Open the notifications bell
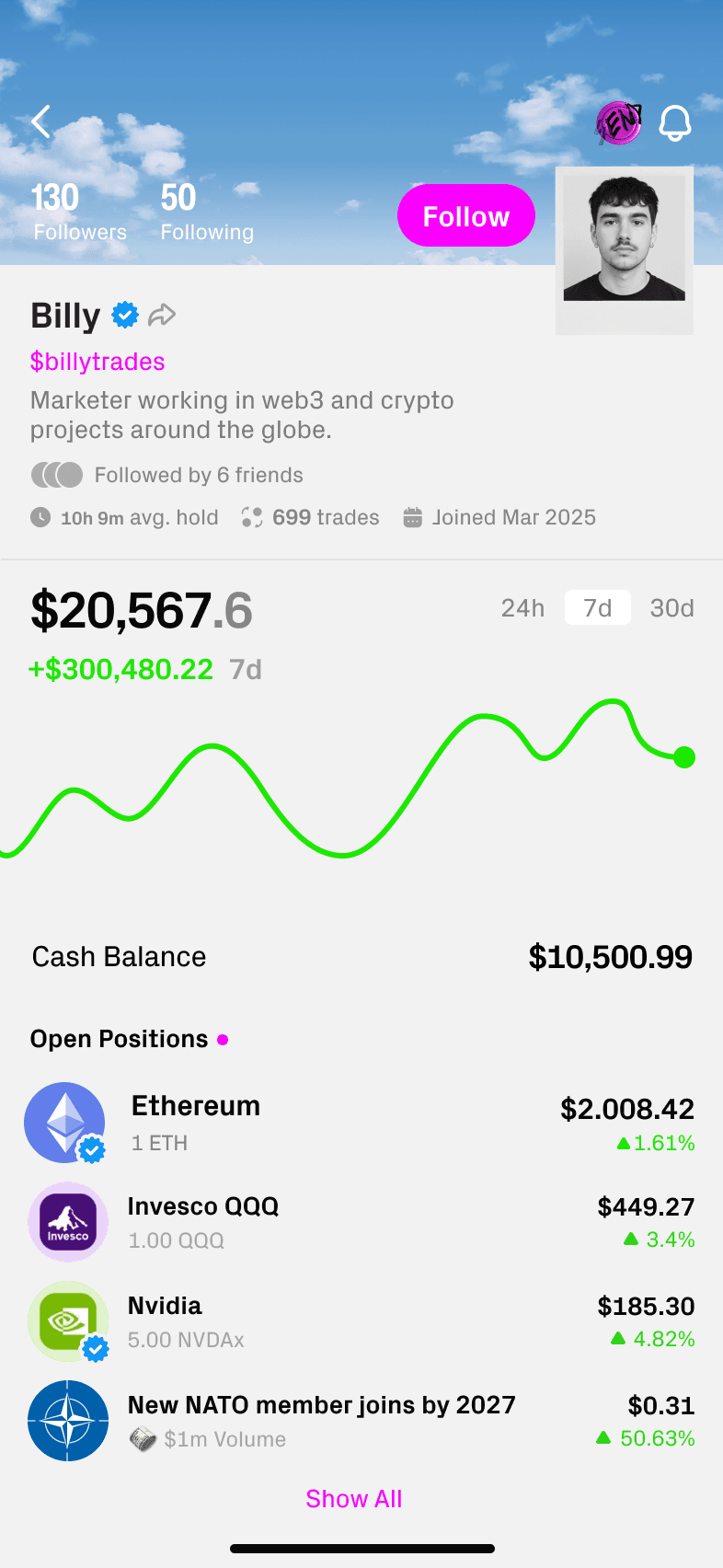Screen dimensions: 723x1568 pyautogui.click(x=675, y=123)
